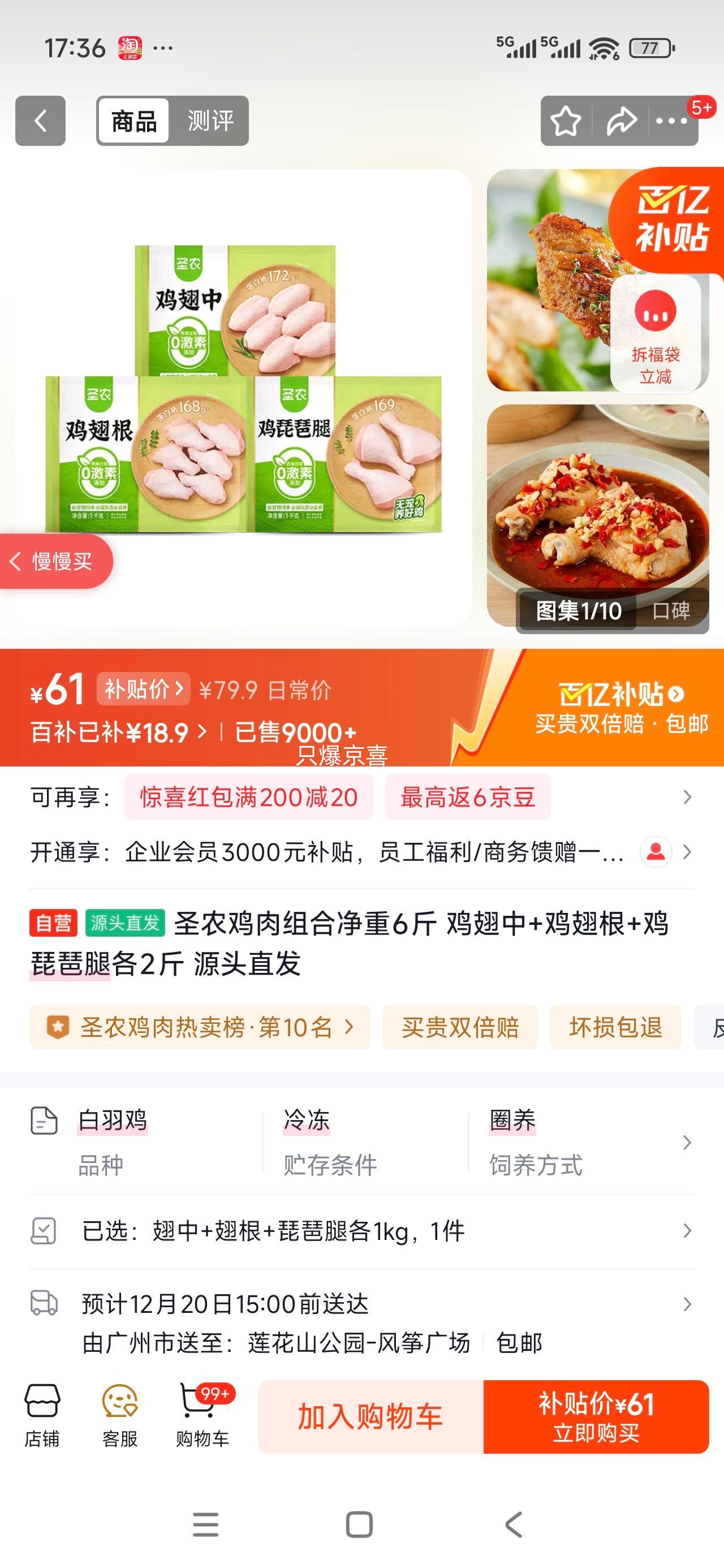This screenshot has width=724, height=1568.
Task: Tap the star icon to favorite the product
Action: pos(565,121)
